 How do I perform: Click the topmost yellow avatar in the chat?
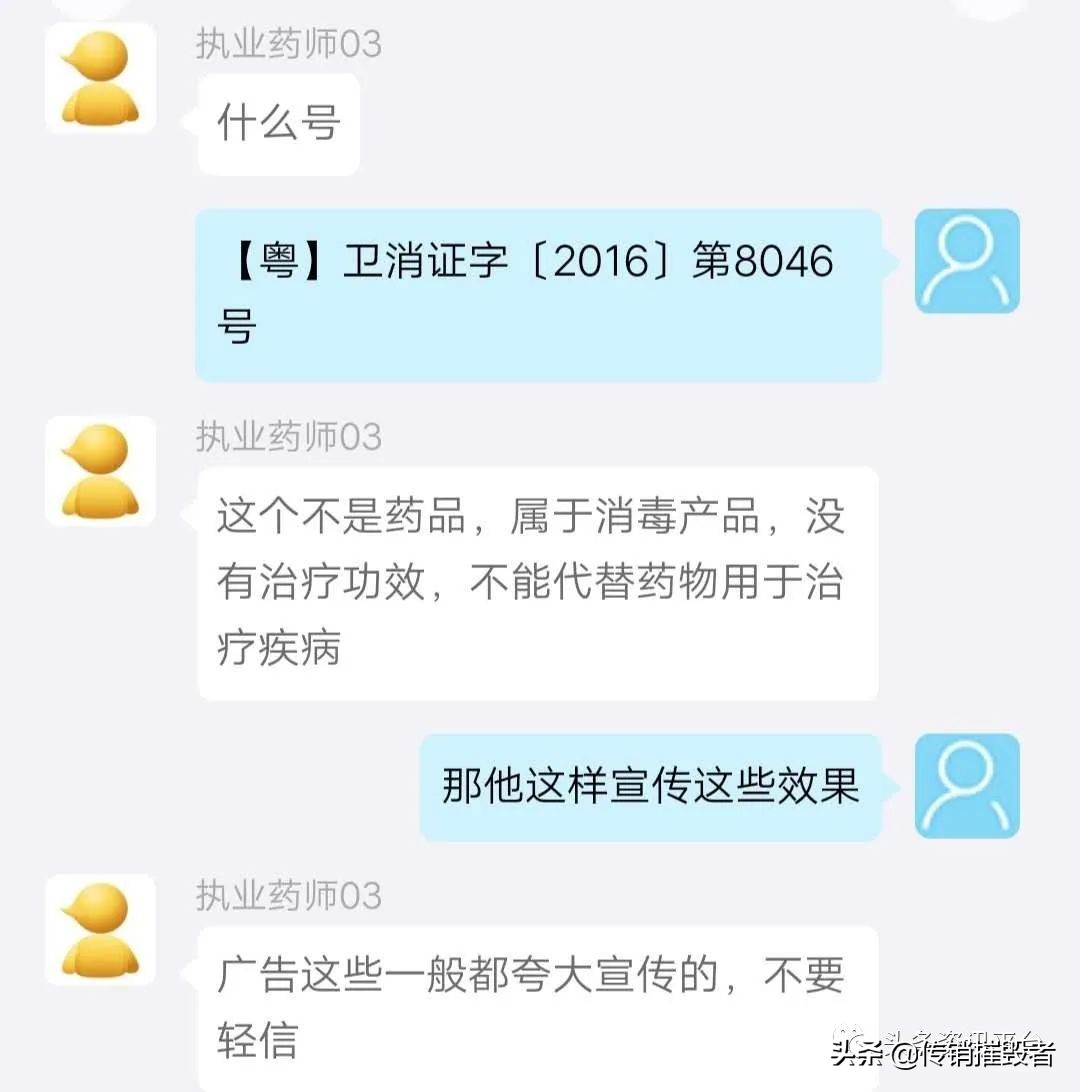point(100,78)
